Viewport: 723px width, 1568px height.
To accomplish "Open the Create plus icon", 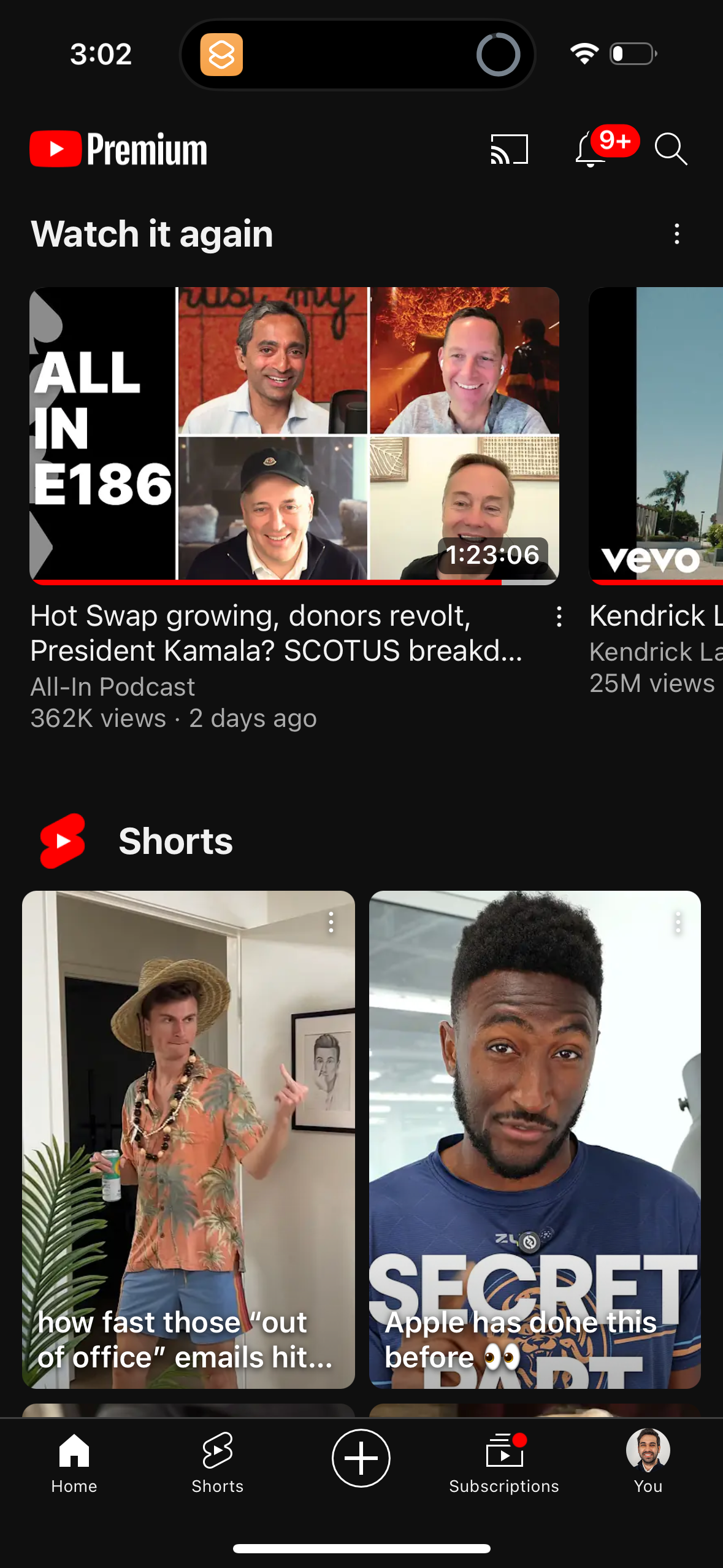I will 361,1458.
